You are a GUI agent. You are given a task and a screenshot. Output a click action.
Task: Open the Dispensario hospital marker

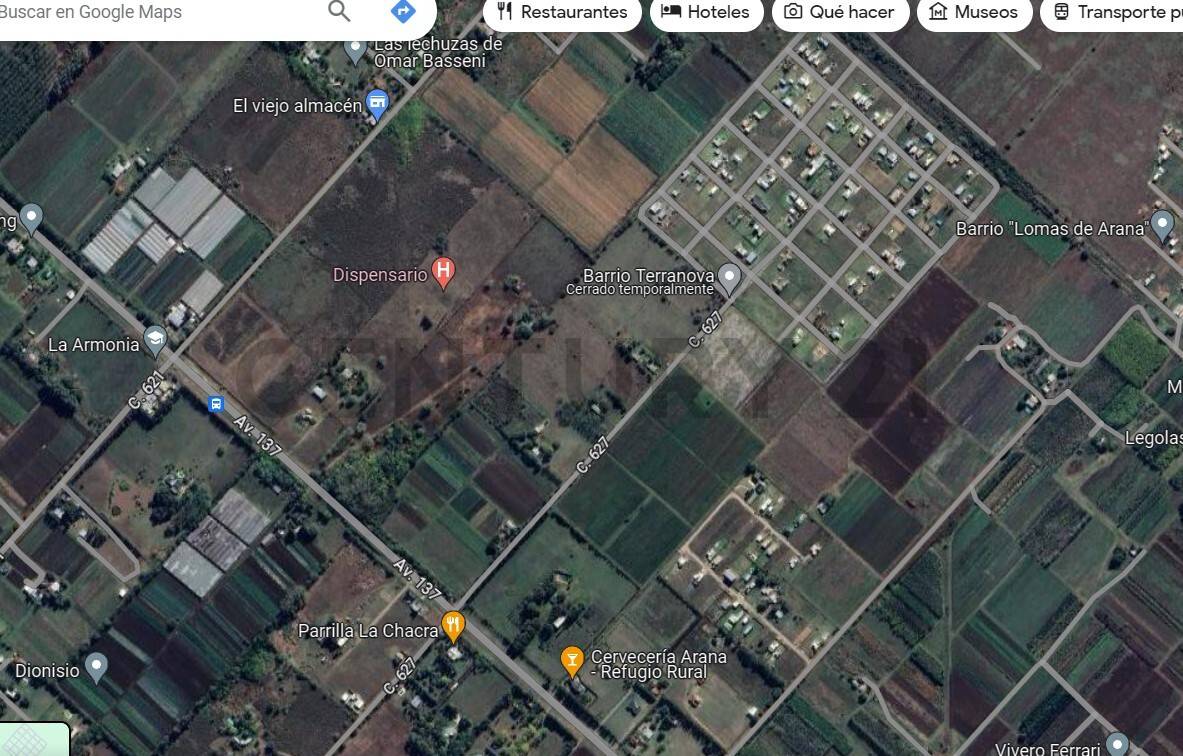[444, 272]
